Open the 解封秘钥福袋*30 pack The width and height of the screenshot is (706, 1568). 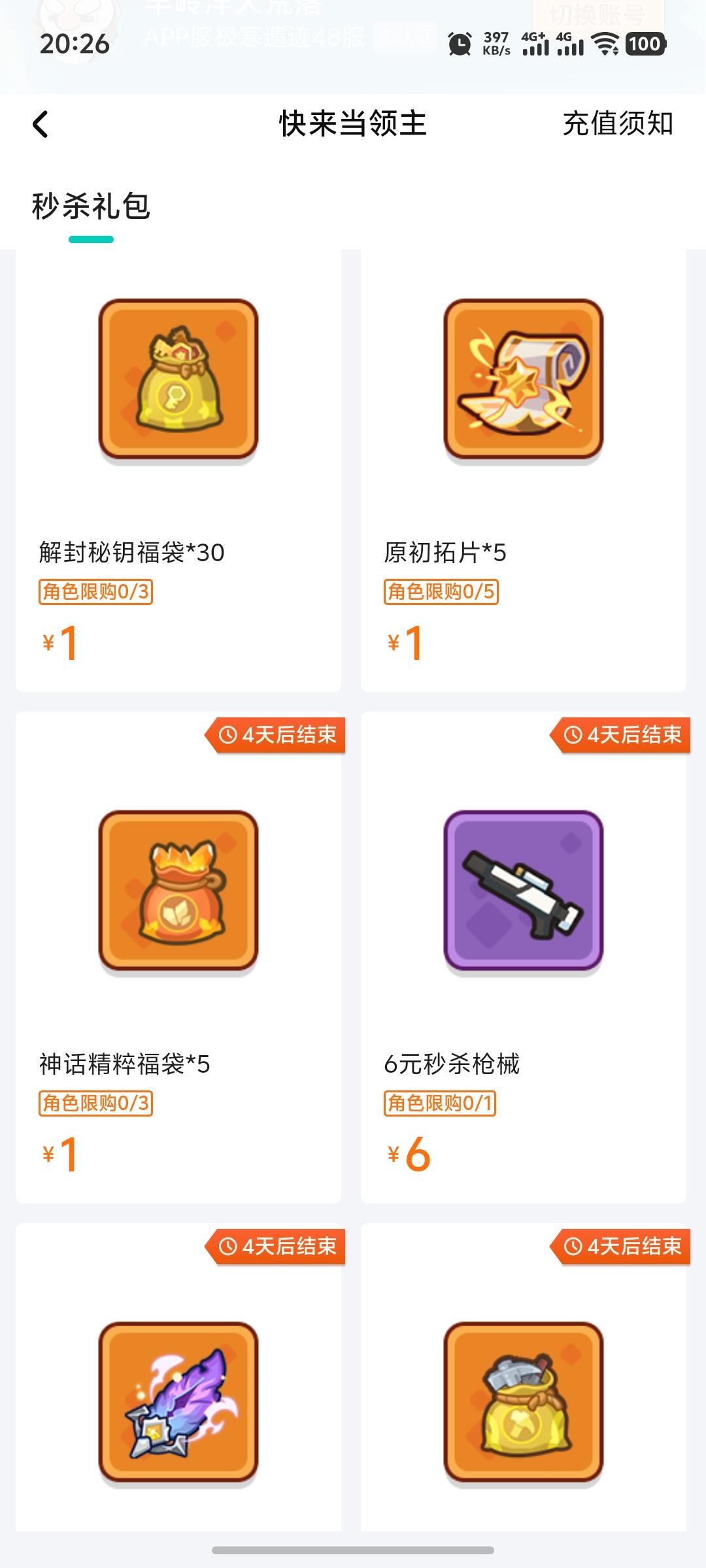(178, 470)
